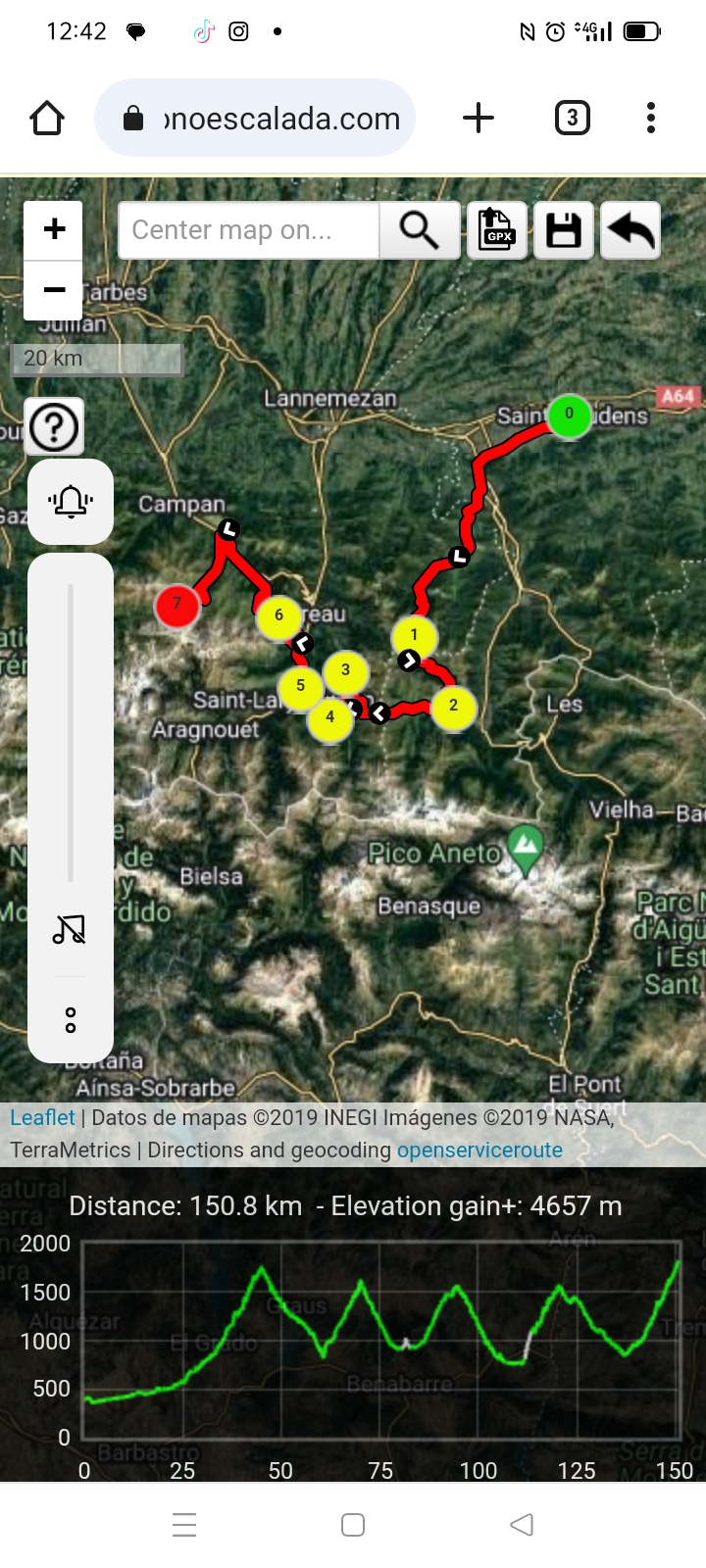706x1568 pixels.
Task: Tap the ringer bell icon in volume panel
Action: [x=71, y=502]
